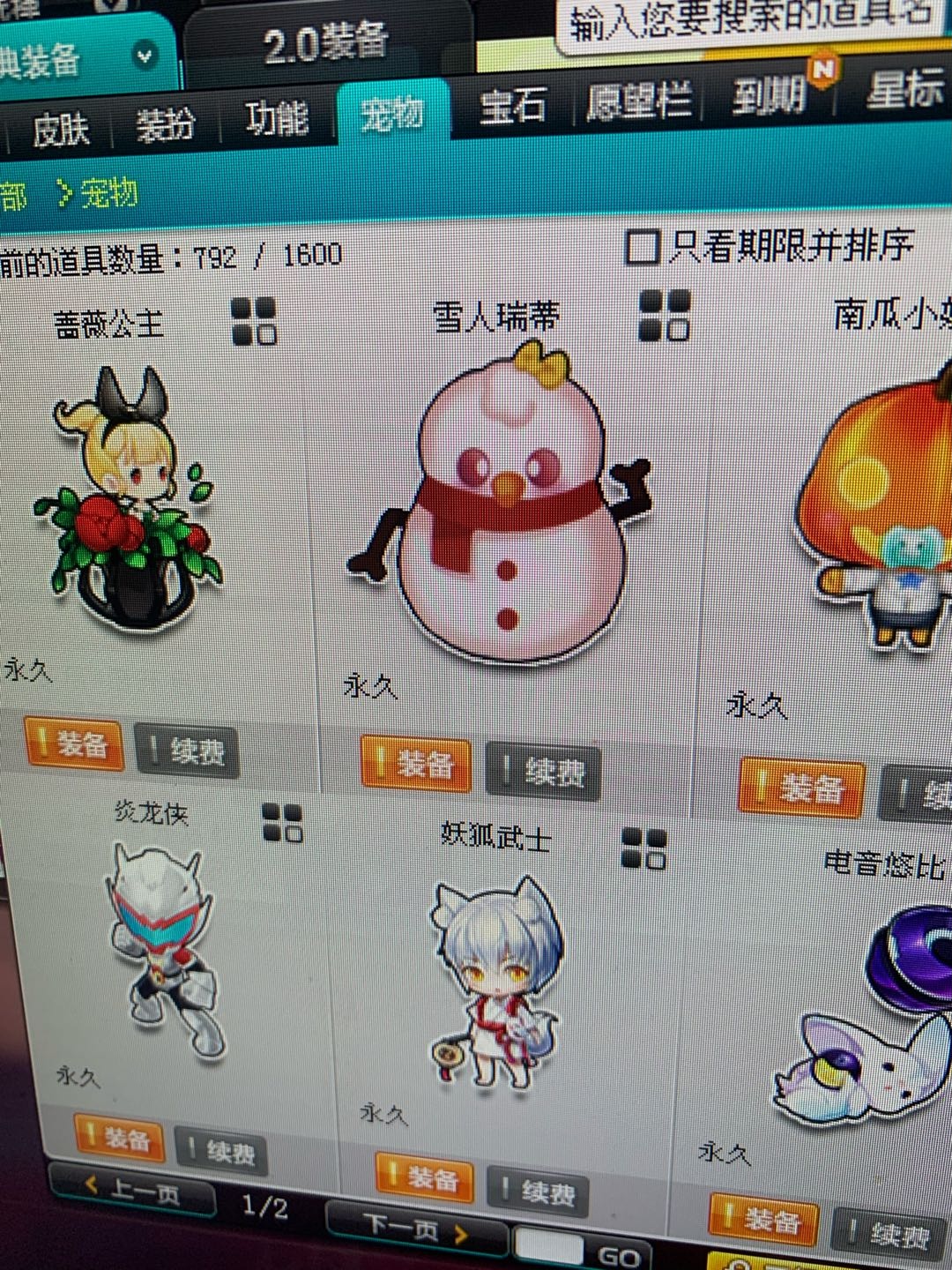Switch to the 星标 tab

pyautogui.click(x=904, y=89)
